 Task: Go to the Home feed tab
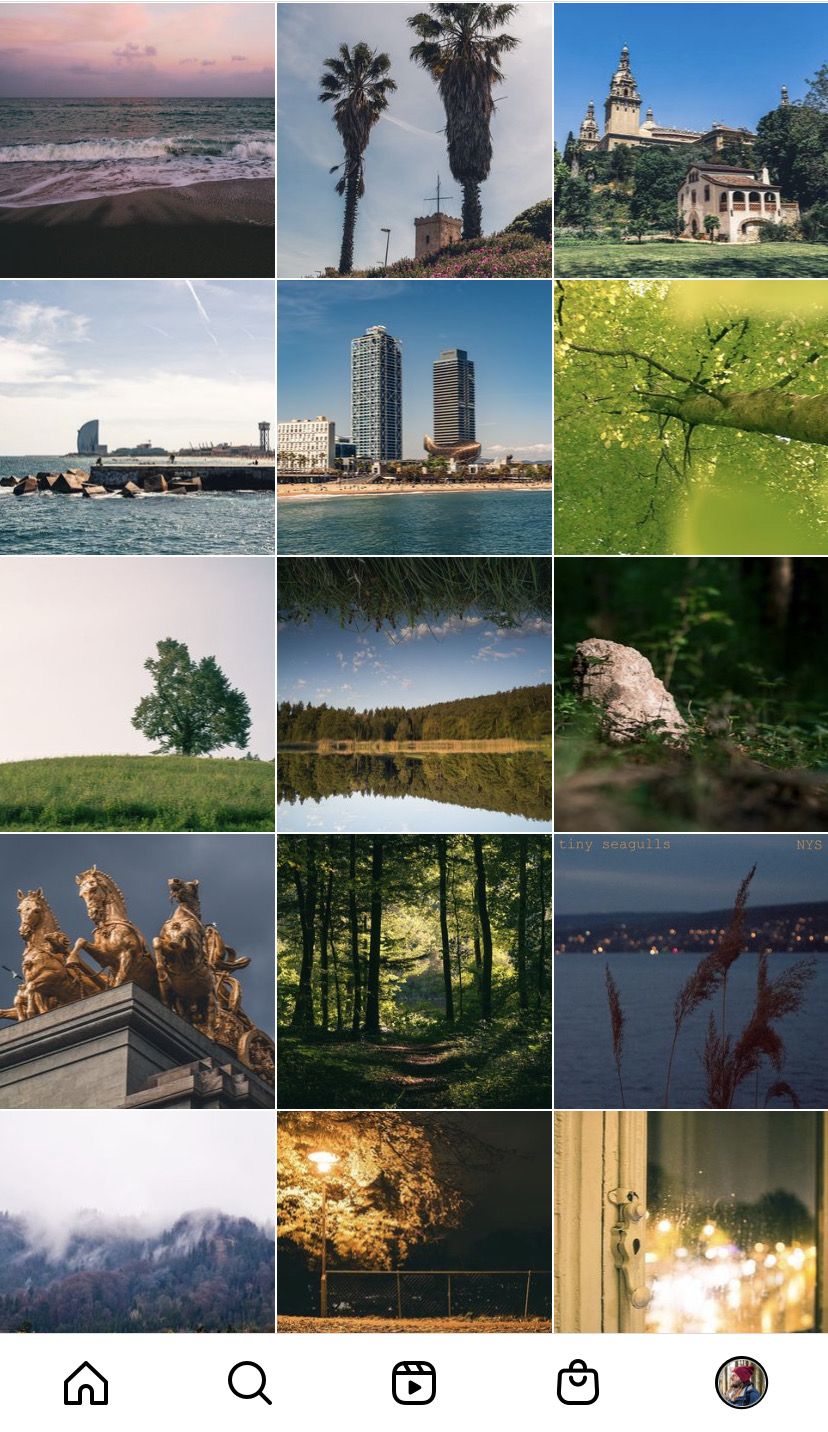[x=86, y=1383]
